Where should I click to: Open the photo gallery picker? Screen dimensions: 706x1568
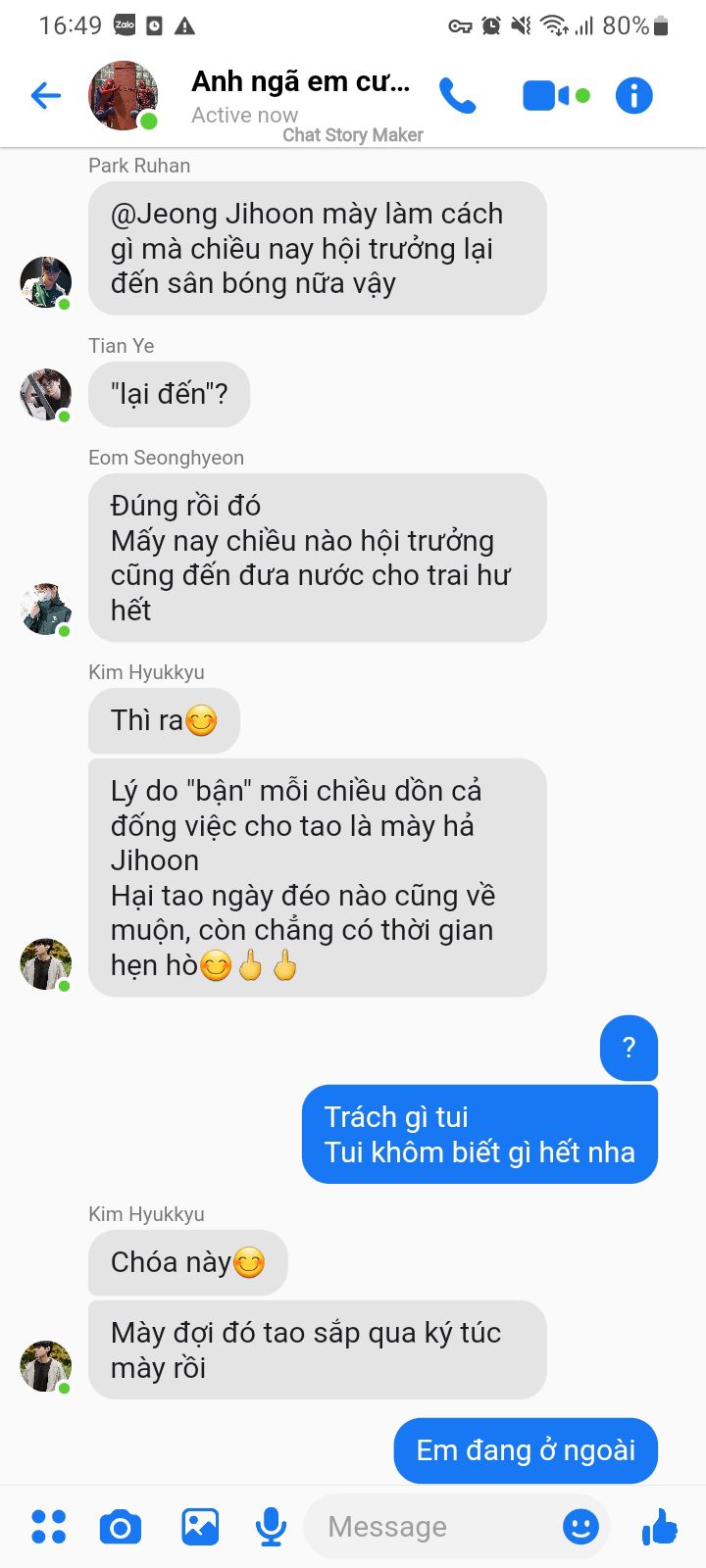point(200,1526)
